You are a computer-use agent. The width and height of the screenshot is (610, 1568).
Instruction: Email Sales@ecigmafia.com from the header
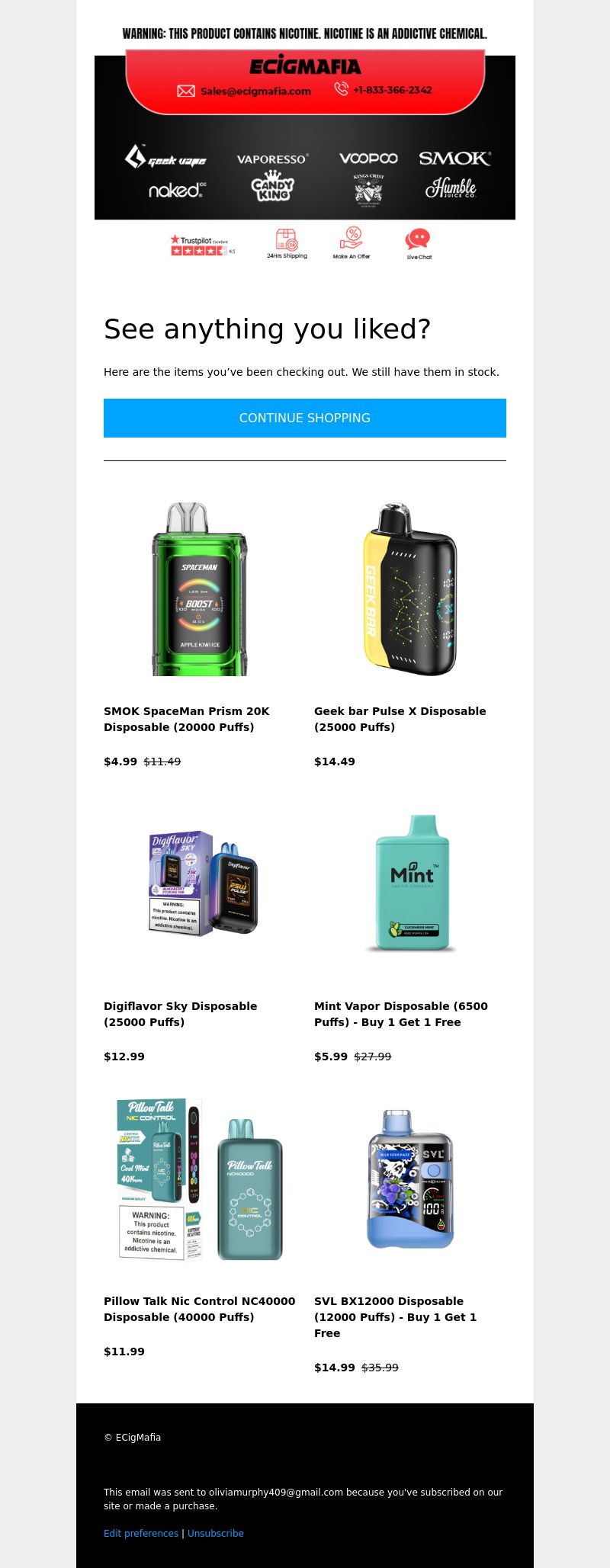point(255,91)
